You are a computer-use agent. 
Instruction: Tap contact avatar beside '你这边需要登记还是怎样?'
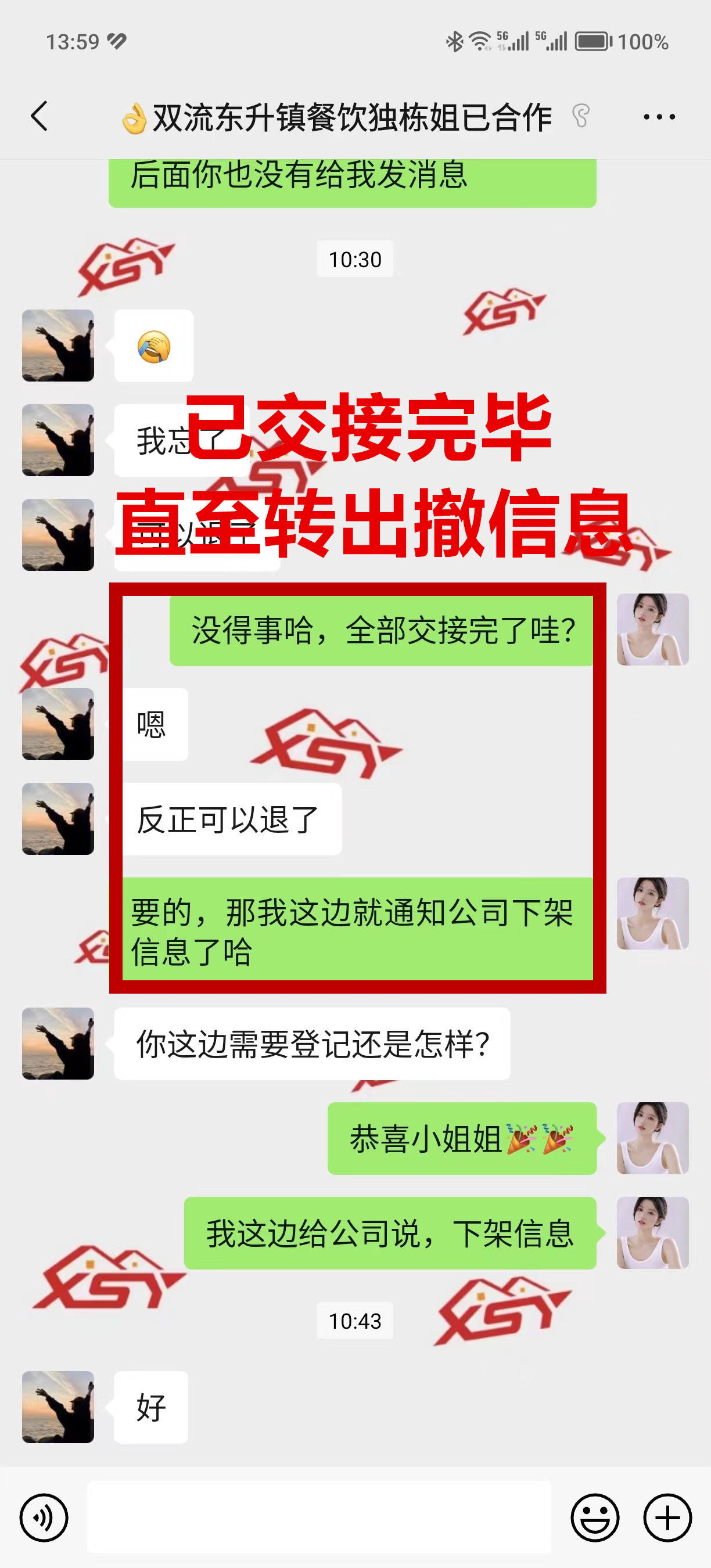[58, 1044]
